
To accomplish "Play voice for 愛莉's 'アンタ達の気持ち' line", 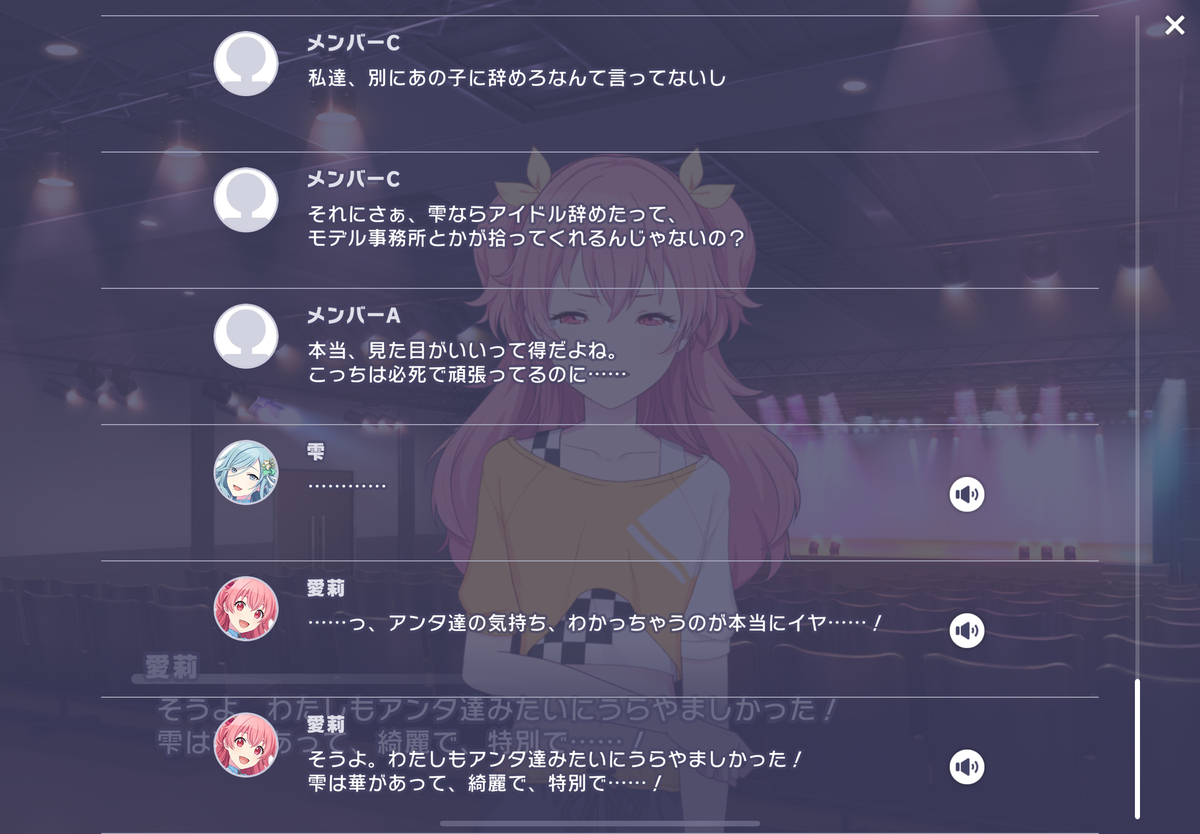I will 966,630.
